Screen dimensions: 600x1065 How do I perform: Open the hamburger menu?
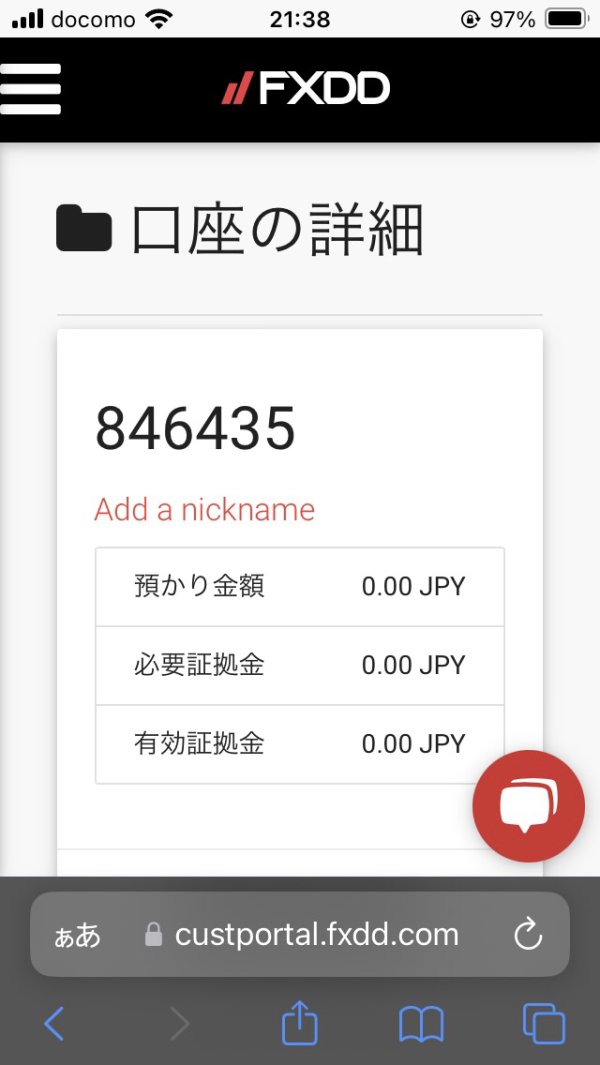point(30,89)
